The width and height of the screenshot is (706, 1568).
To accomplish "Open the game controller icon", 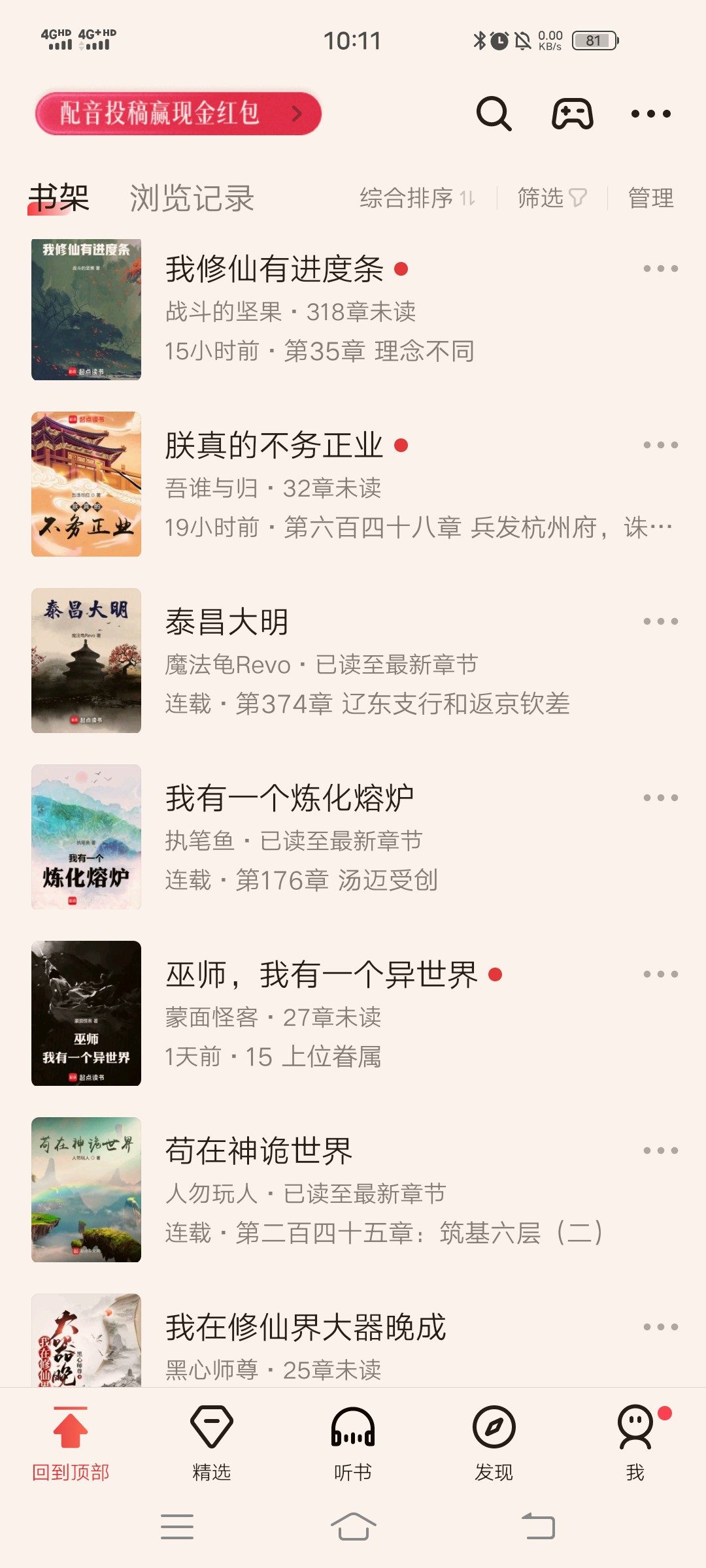I will 573,114.
